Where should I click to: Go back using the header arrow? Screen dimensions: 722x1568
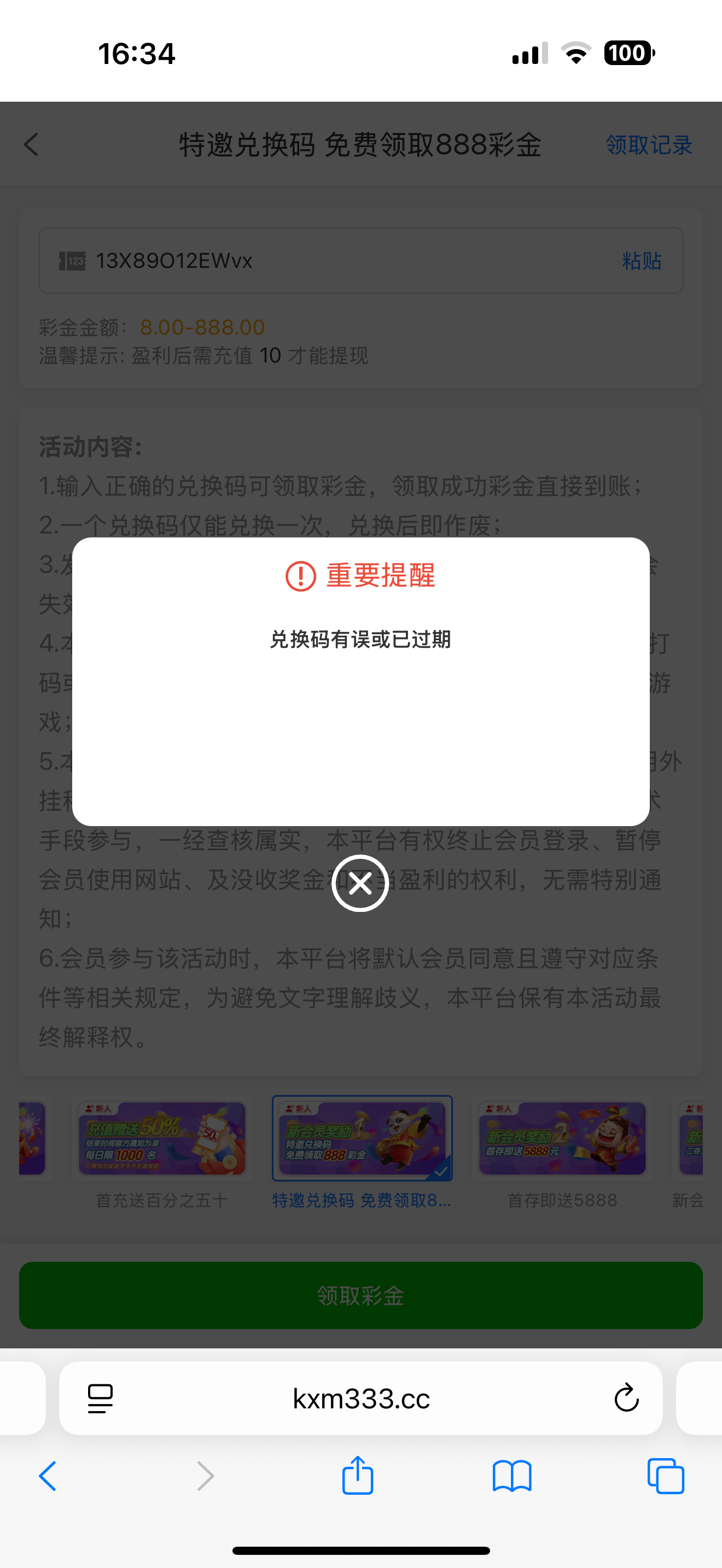(32, 145)
